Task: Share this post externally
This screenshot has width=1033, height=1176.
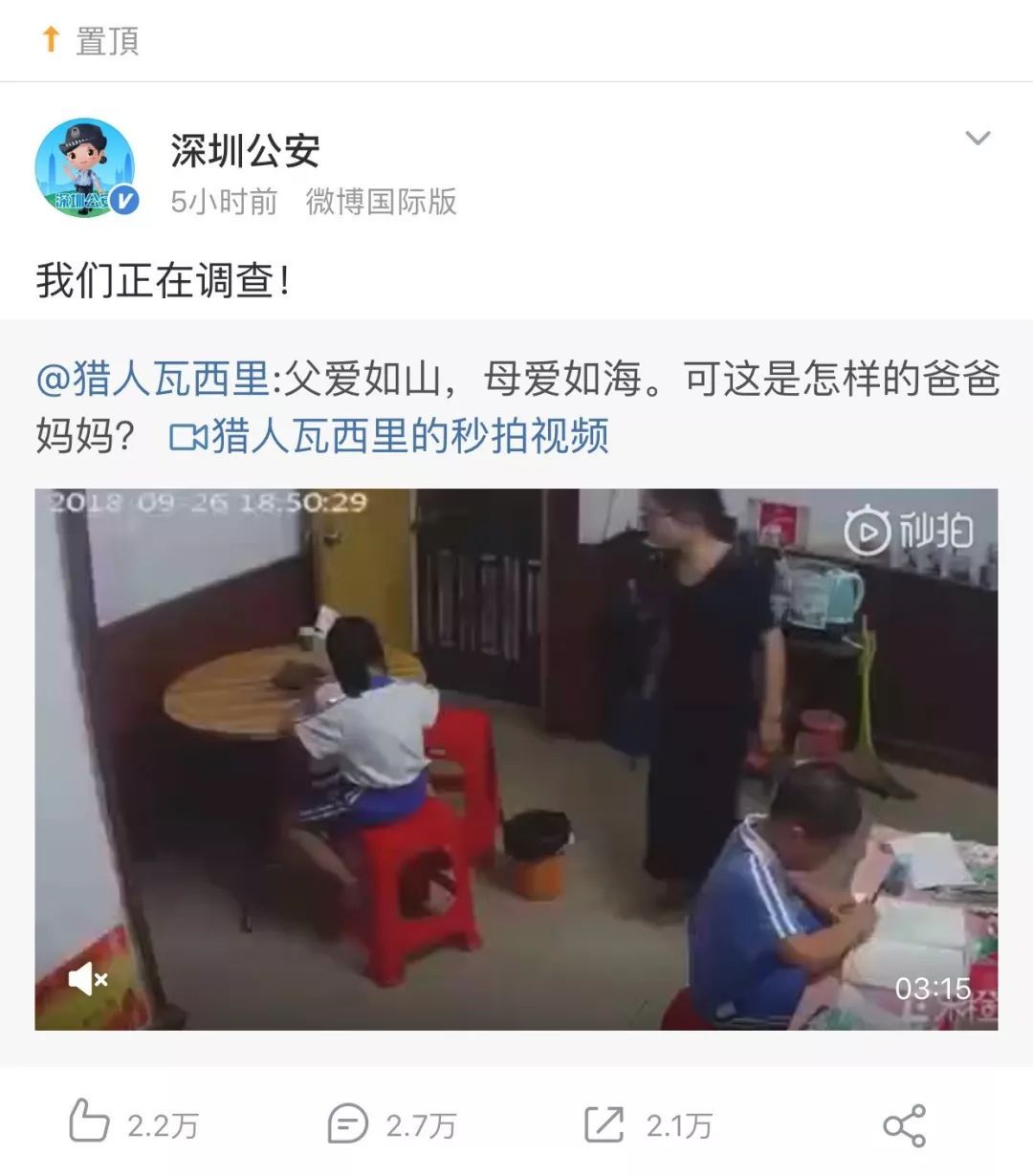Action: [904, 1124]
